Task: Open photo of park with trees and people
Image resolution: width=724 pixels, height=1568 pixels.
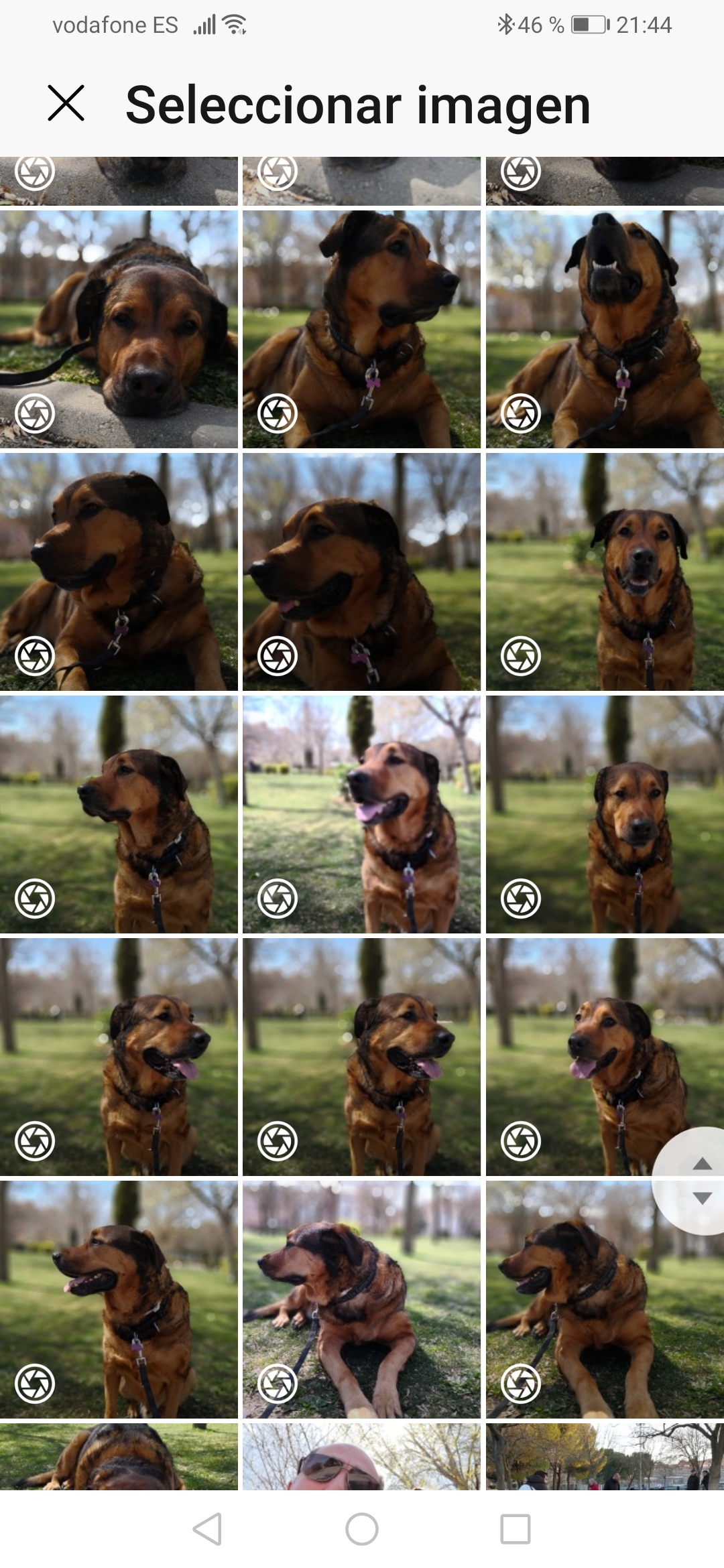Action: (x=605, y=1456)
